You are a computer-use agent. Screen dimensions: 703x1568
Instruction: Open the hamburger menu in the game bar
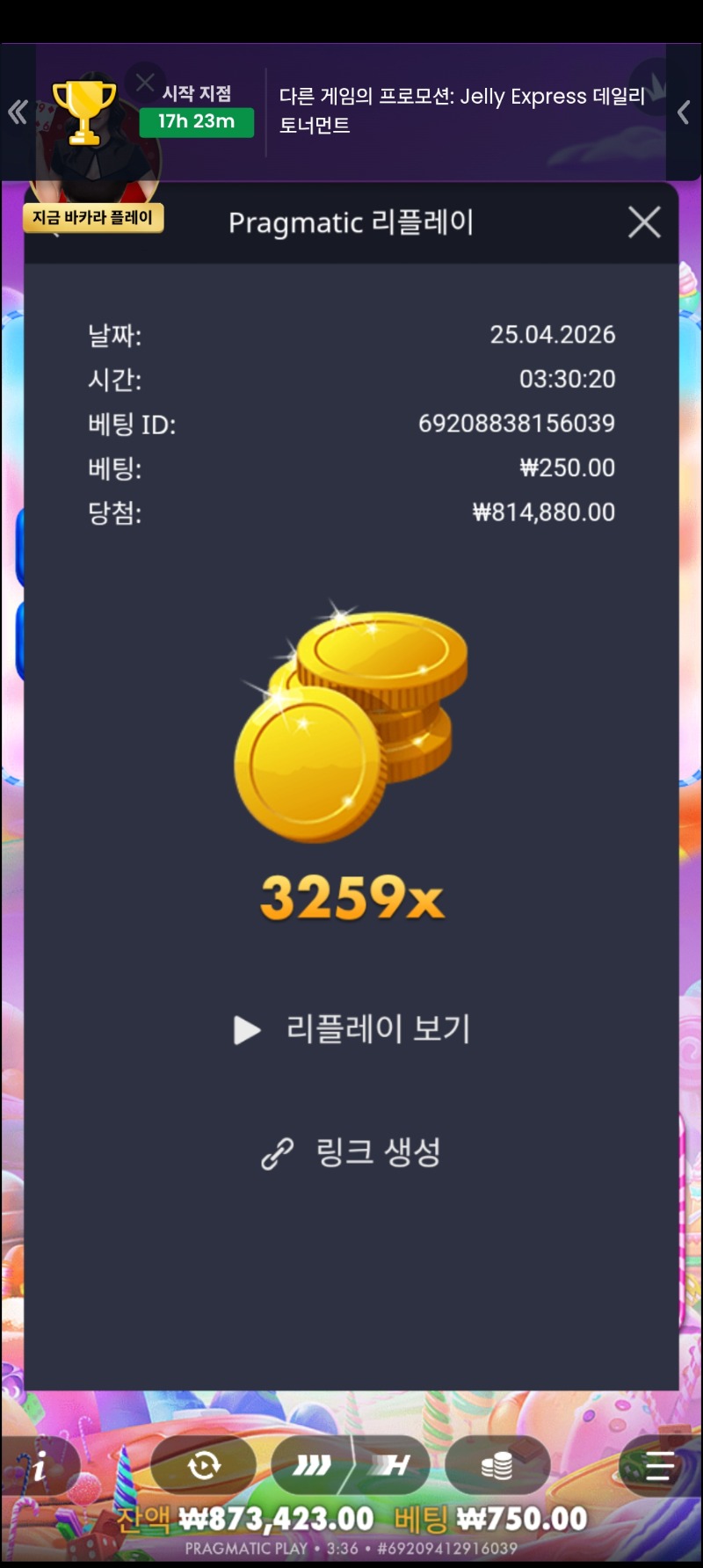(x=659, y=1466)
